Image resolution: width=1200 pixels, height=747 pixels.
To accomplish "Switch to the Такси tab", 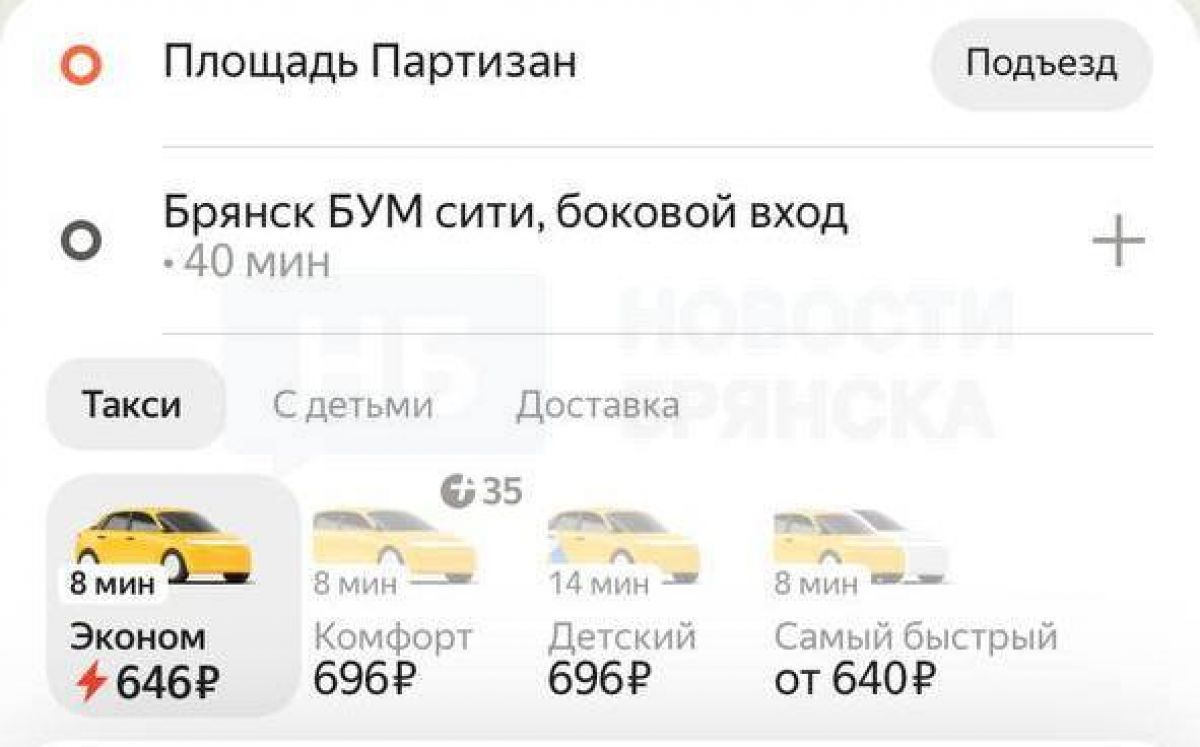I will (132, 405).
